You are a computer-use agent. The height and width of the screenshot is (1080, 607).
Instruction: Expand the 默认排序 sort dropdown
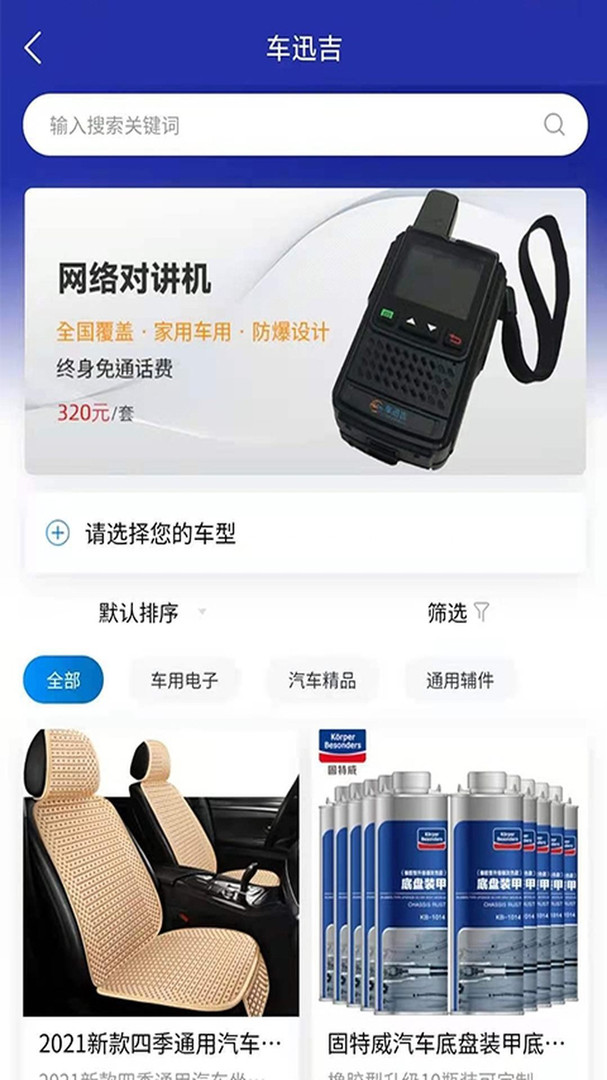click(152, 612)
